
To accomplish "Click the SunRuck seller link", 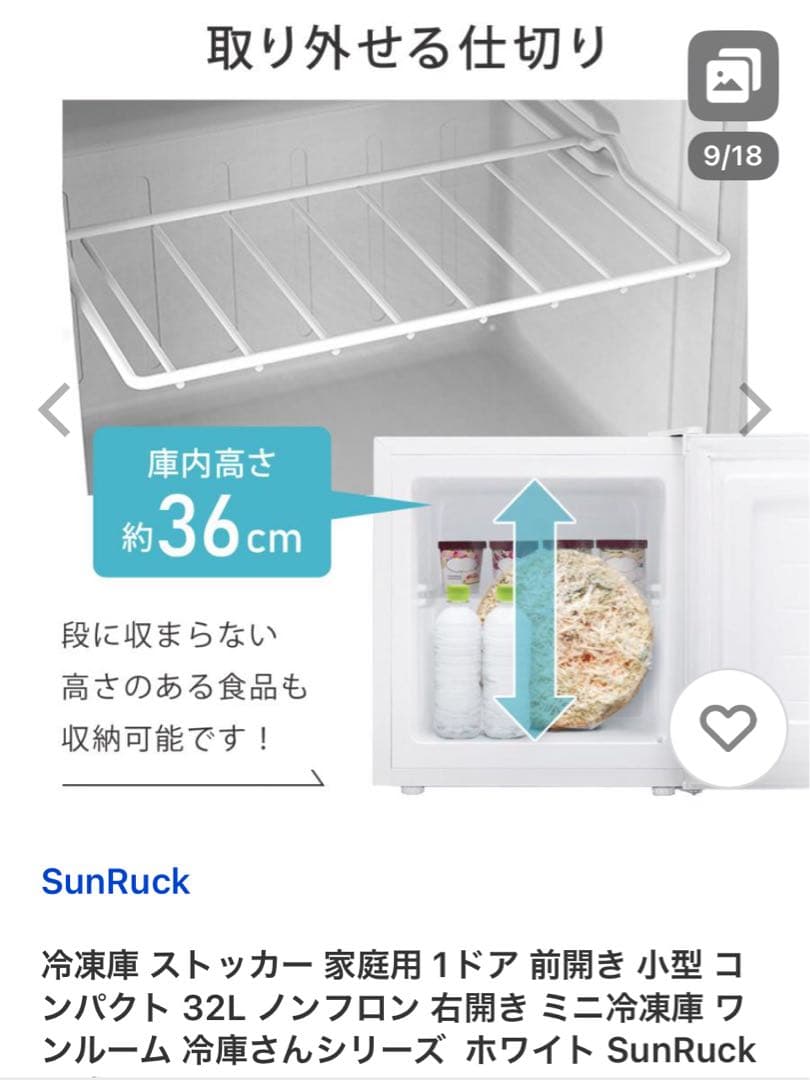I will 113,881.
